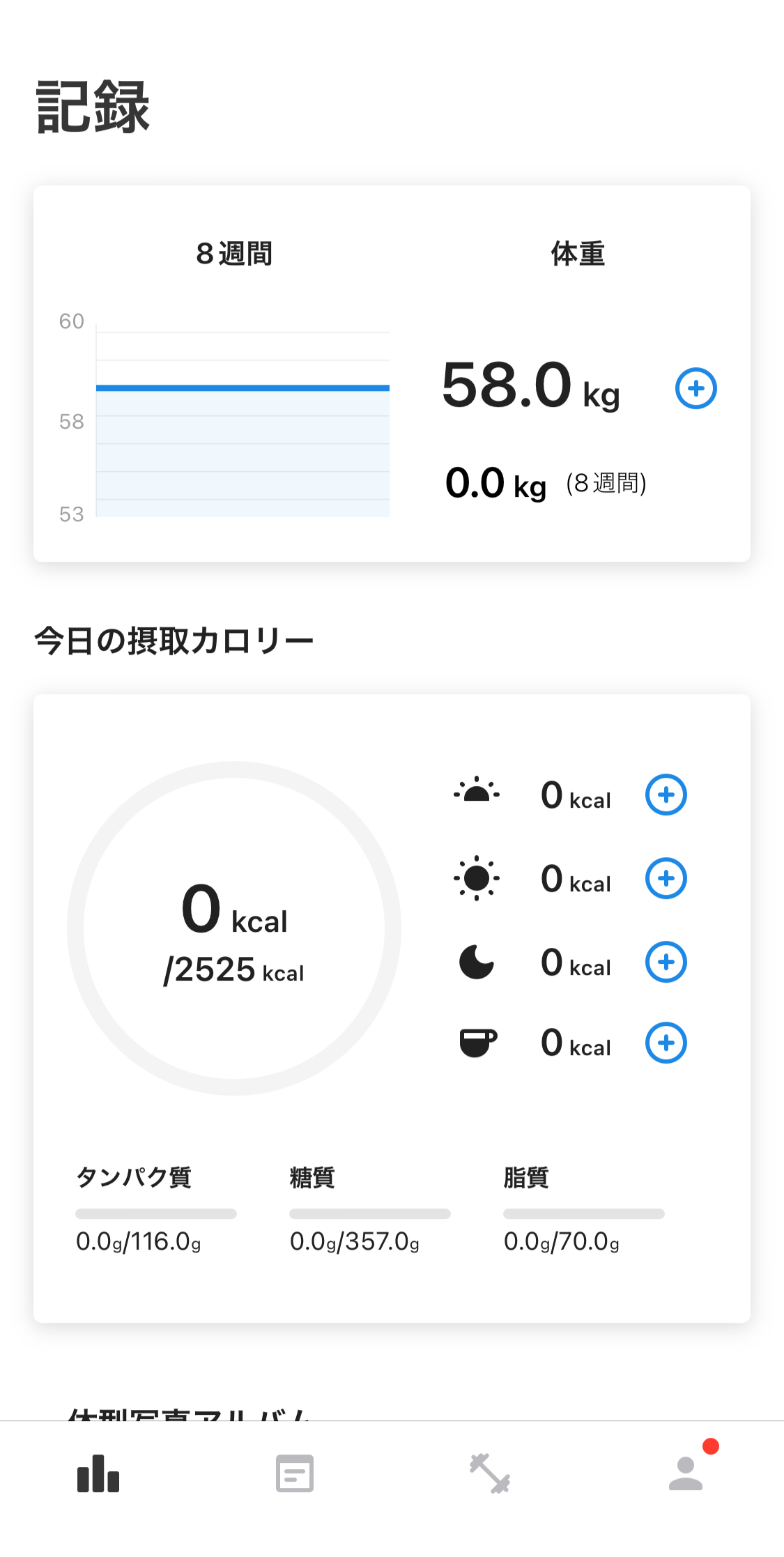Select the 体重 metric selector

coord(578,254)
